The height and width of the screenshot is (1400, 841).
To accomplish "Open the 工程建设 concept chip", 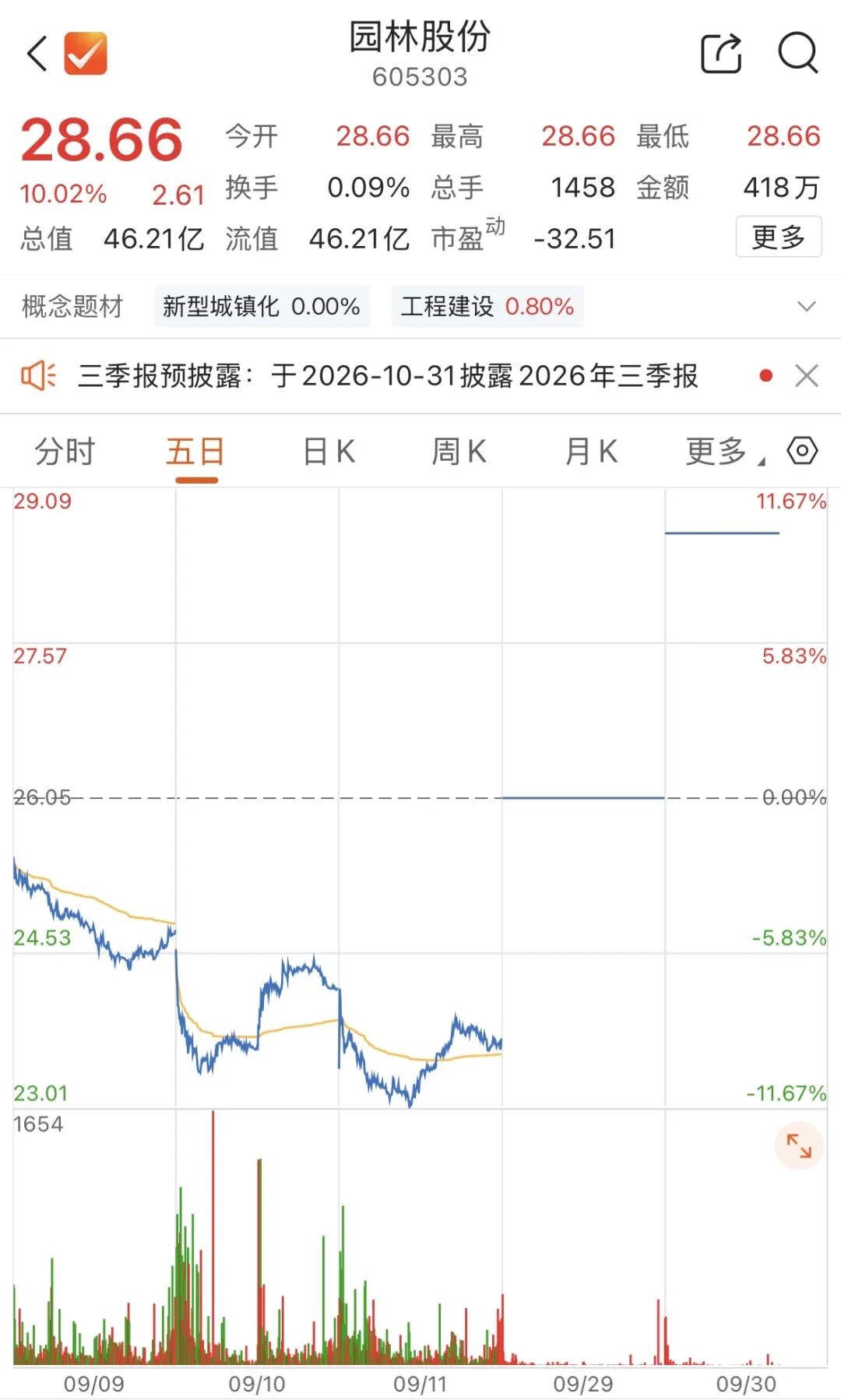I will coord(487,306).
